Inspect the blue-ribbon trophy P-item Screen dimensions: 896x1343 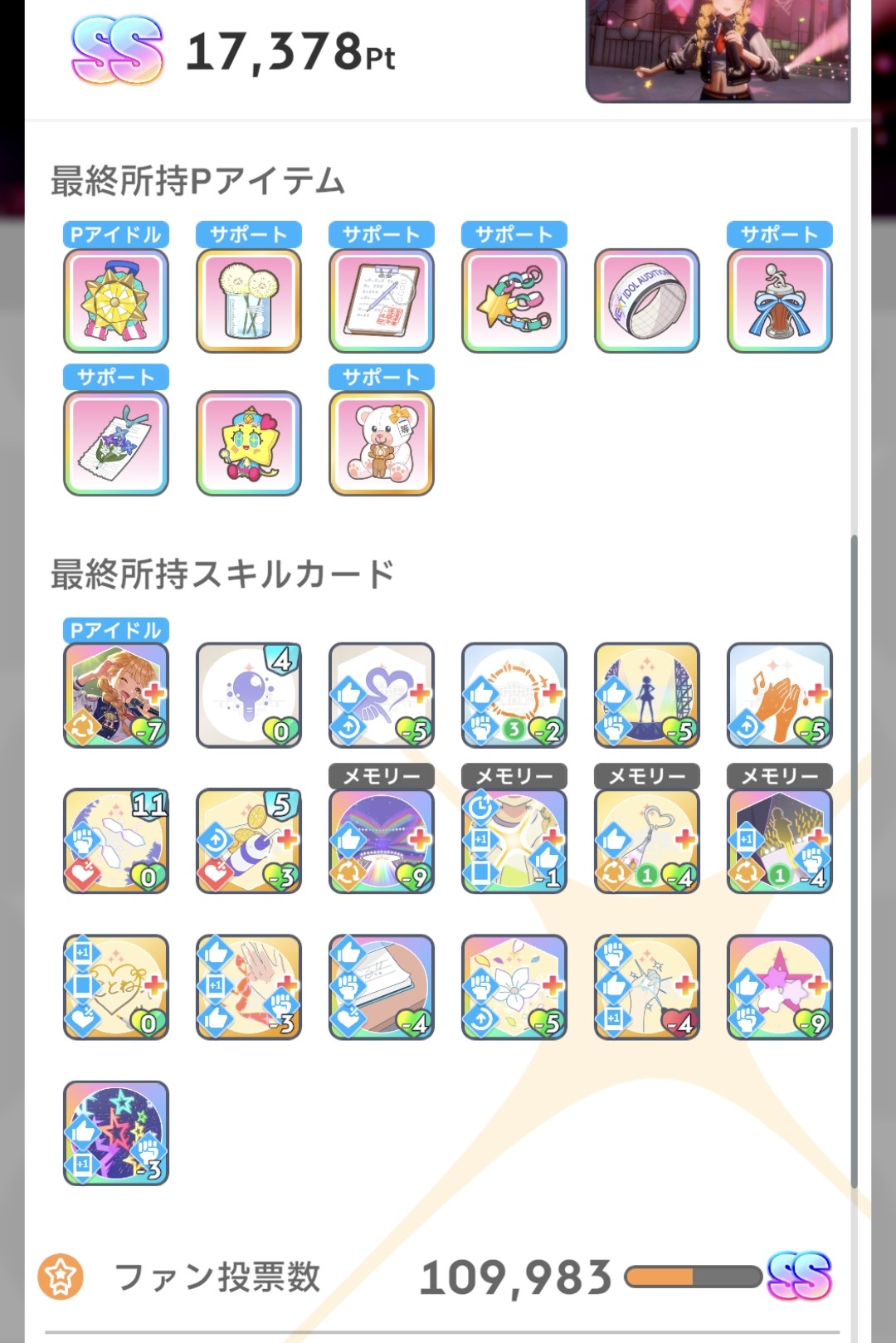click(x=780, y=300)
